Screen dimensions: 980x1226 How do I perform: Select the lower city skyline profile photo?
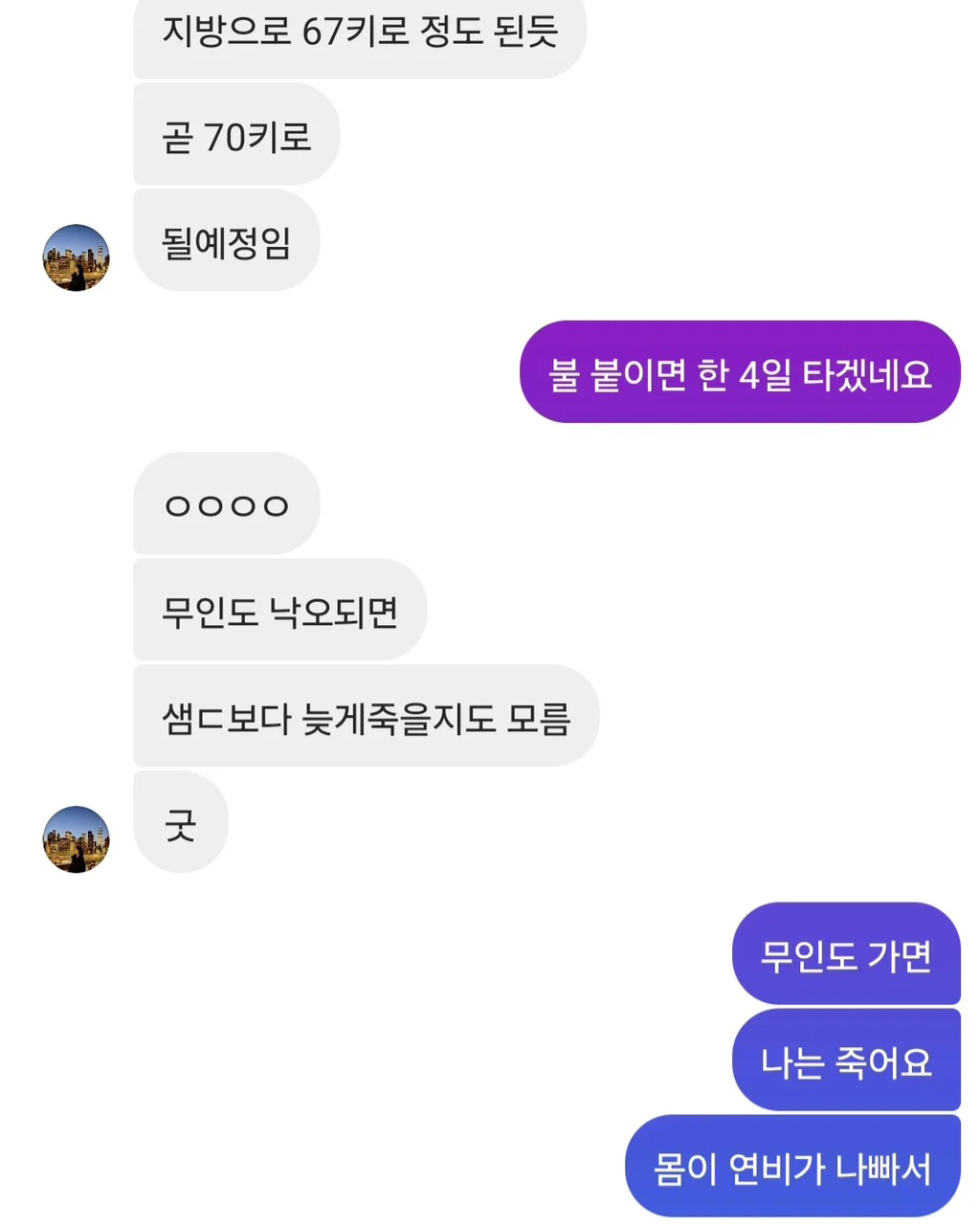tap(77, 839)
